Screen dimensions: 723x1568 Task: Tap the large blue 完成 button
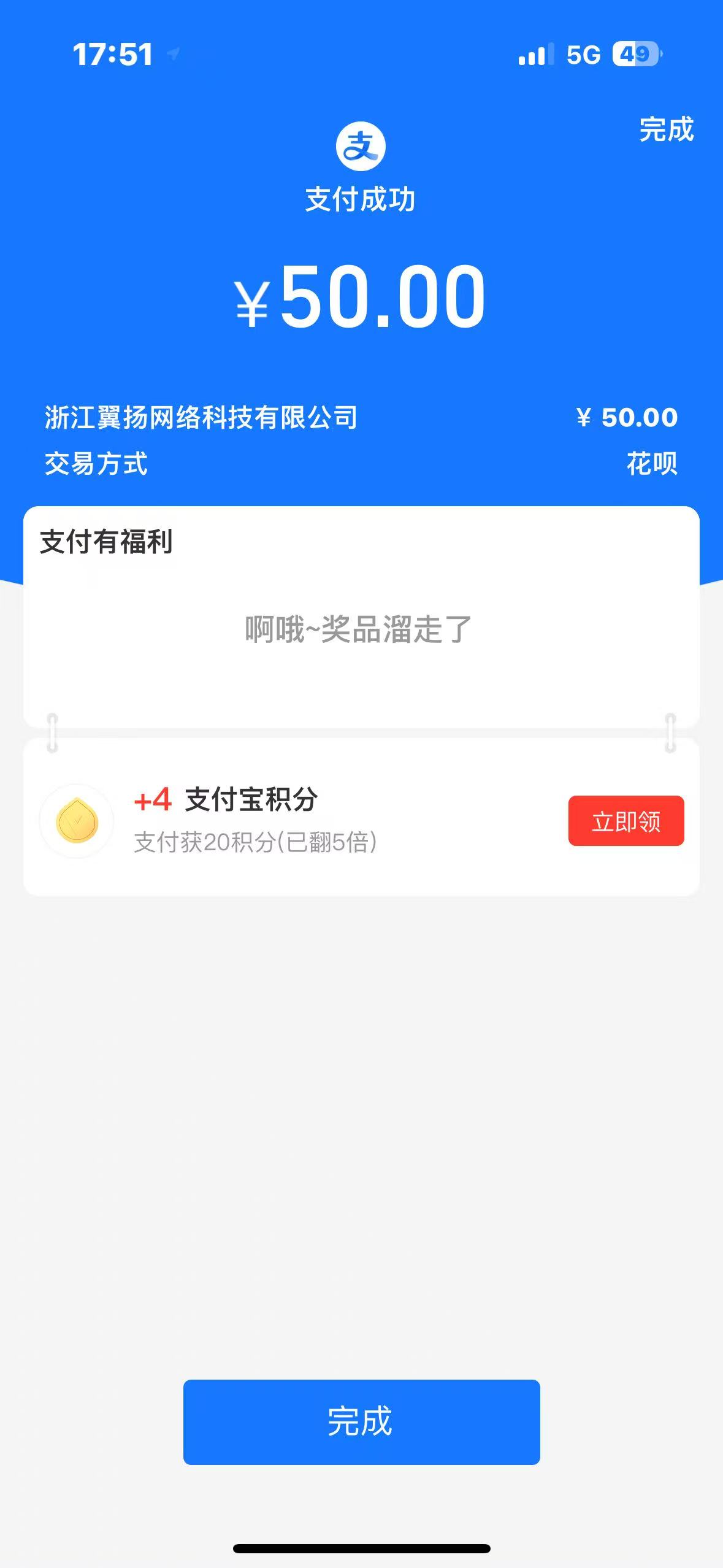coord(361,1422)
